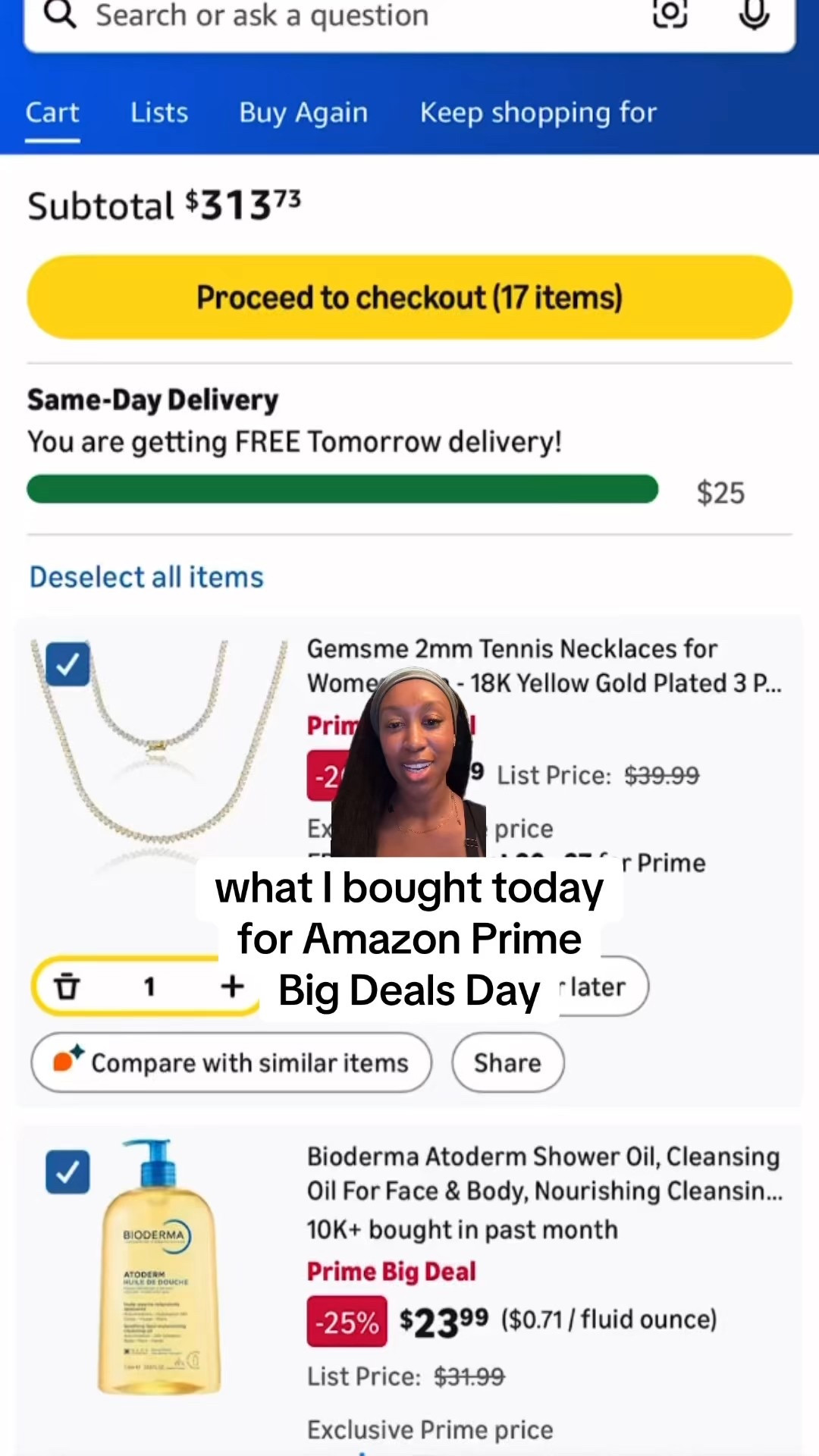Image resolution: width=819 pixels, height=1456 pixels.
Task: Select the Keep shopping for tab
Action: (538, 112)
